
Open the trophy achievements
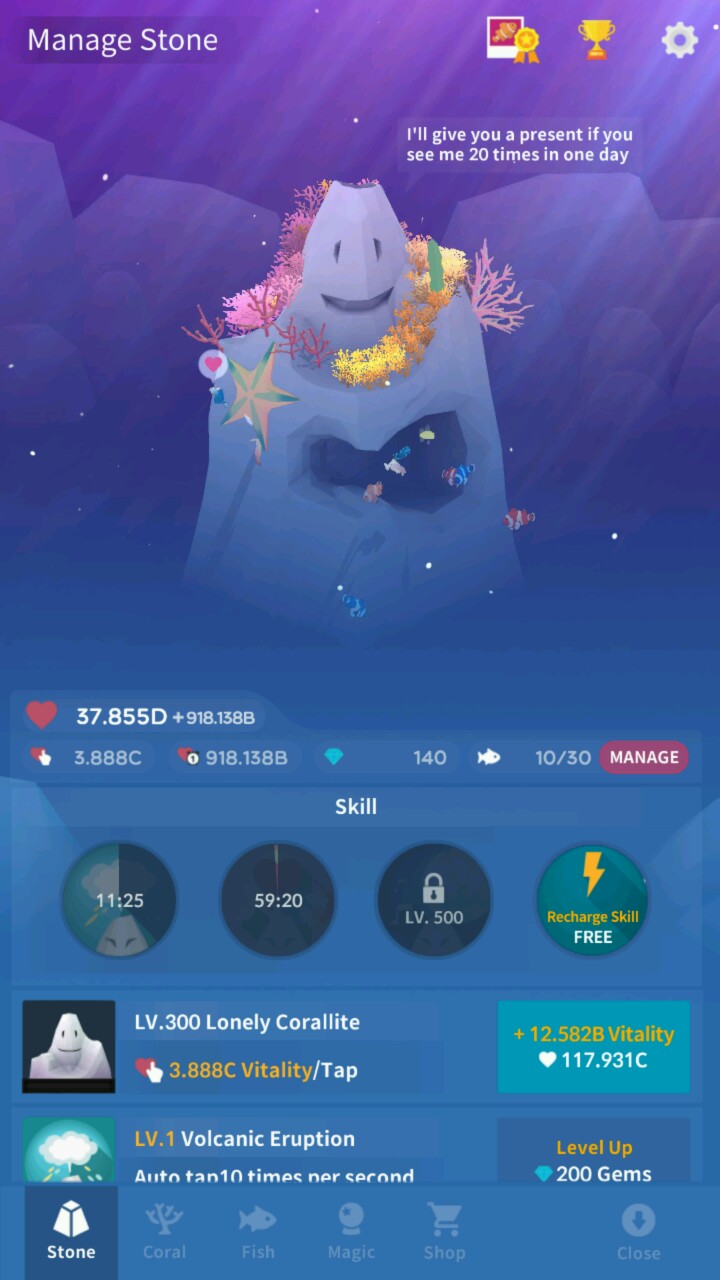pyautogui.click(x=596, y=40)
